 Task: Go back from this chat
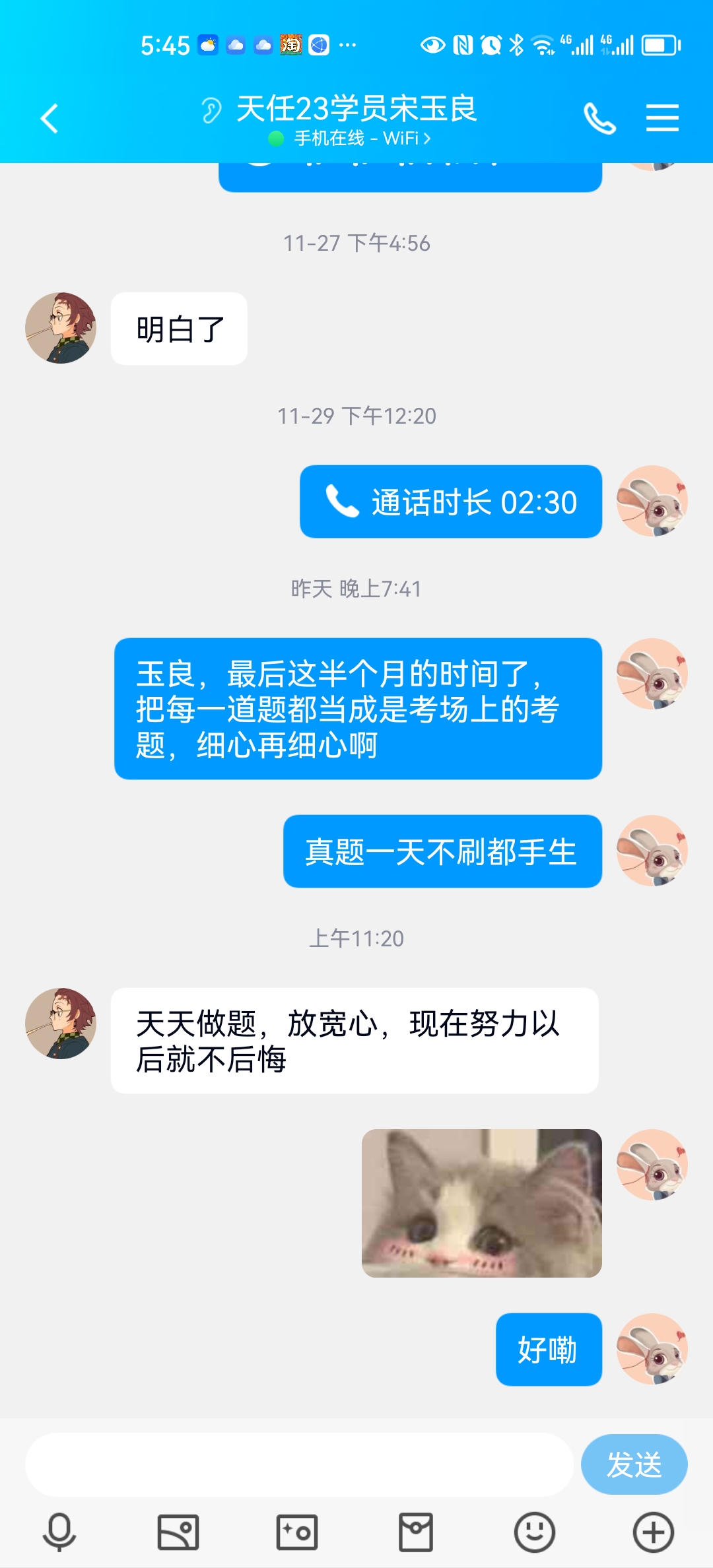coord(50,119)
